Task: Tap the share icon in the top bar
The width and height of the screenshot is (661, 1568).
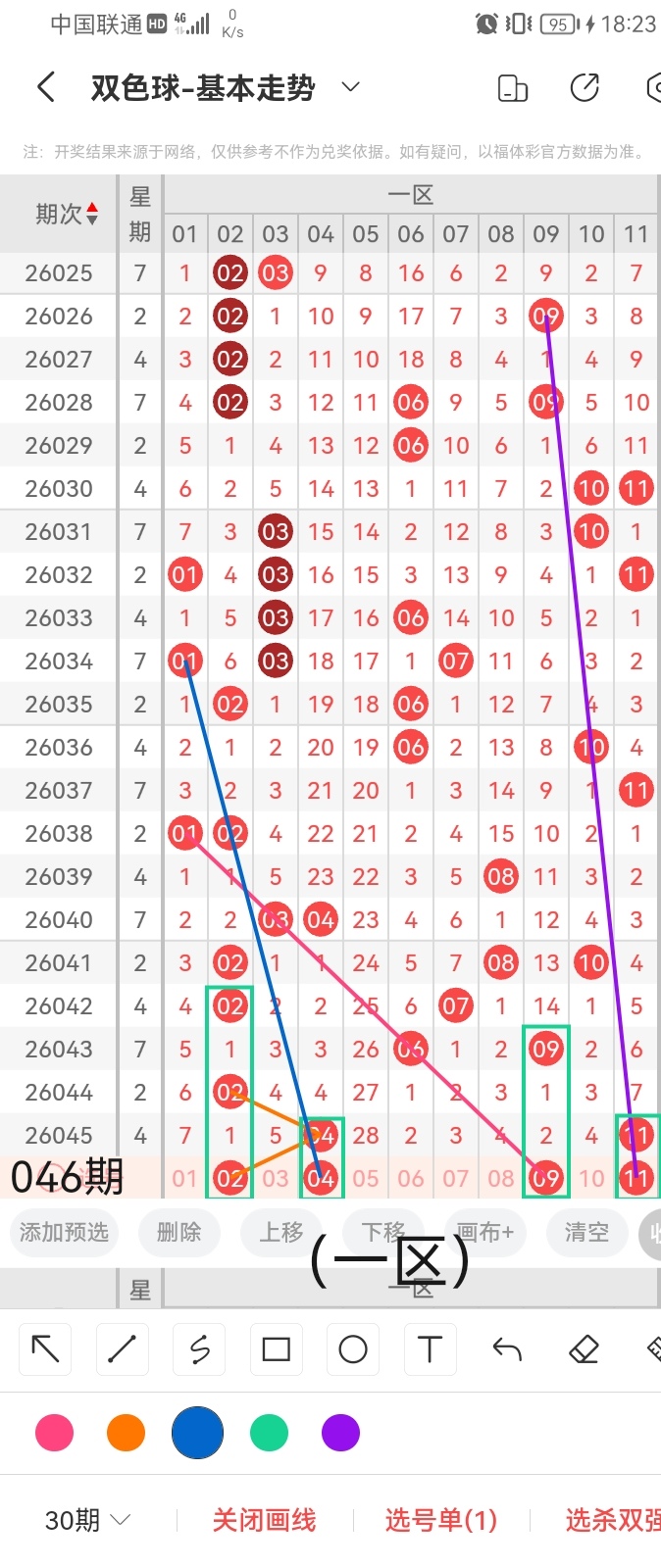Action: [585, 88]
